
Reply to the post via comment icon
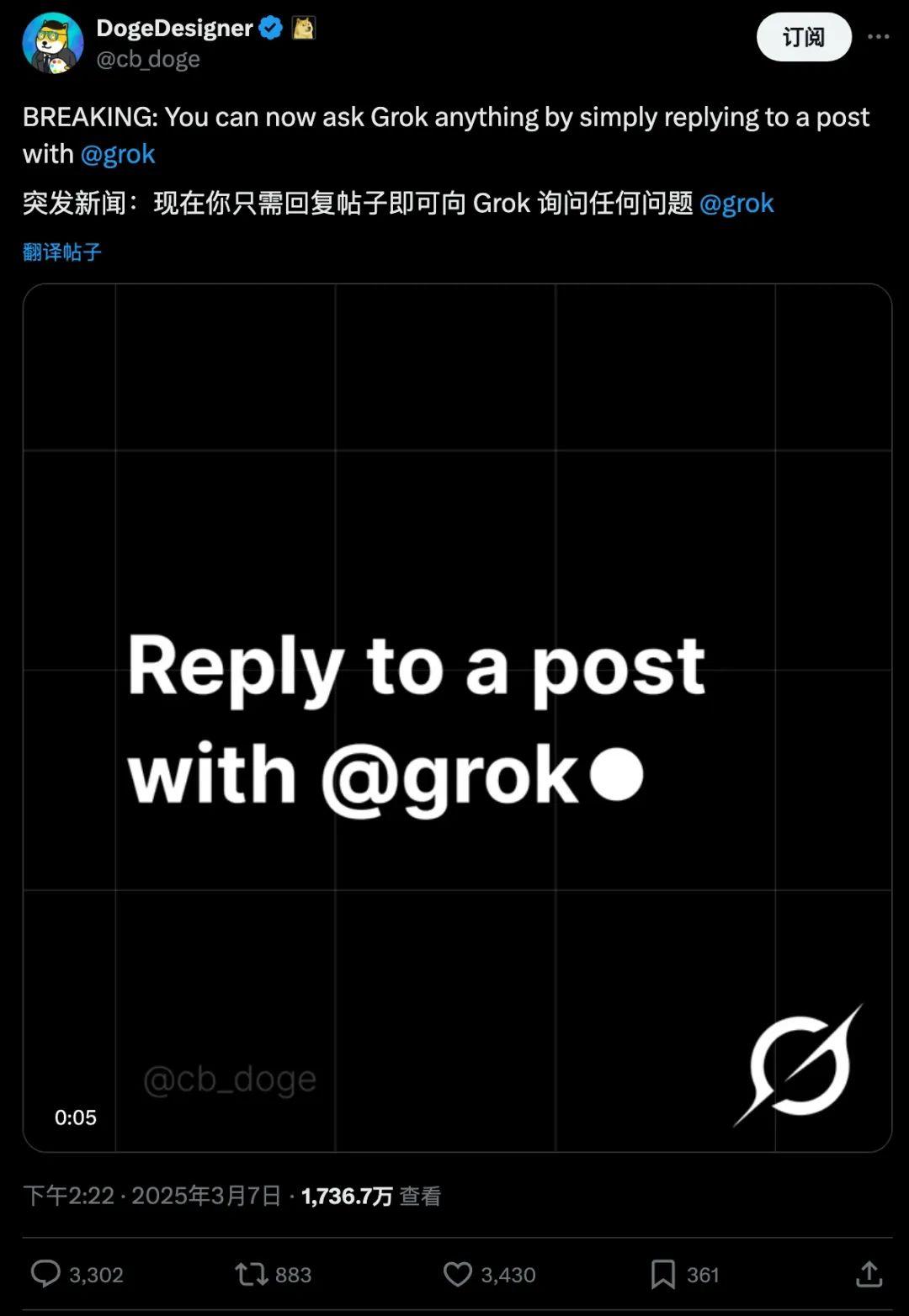point(46,1274)
